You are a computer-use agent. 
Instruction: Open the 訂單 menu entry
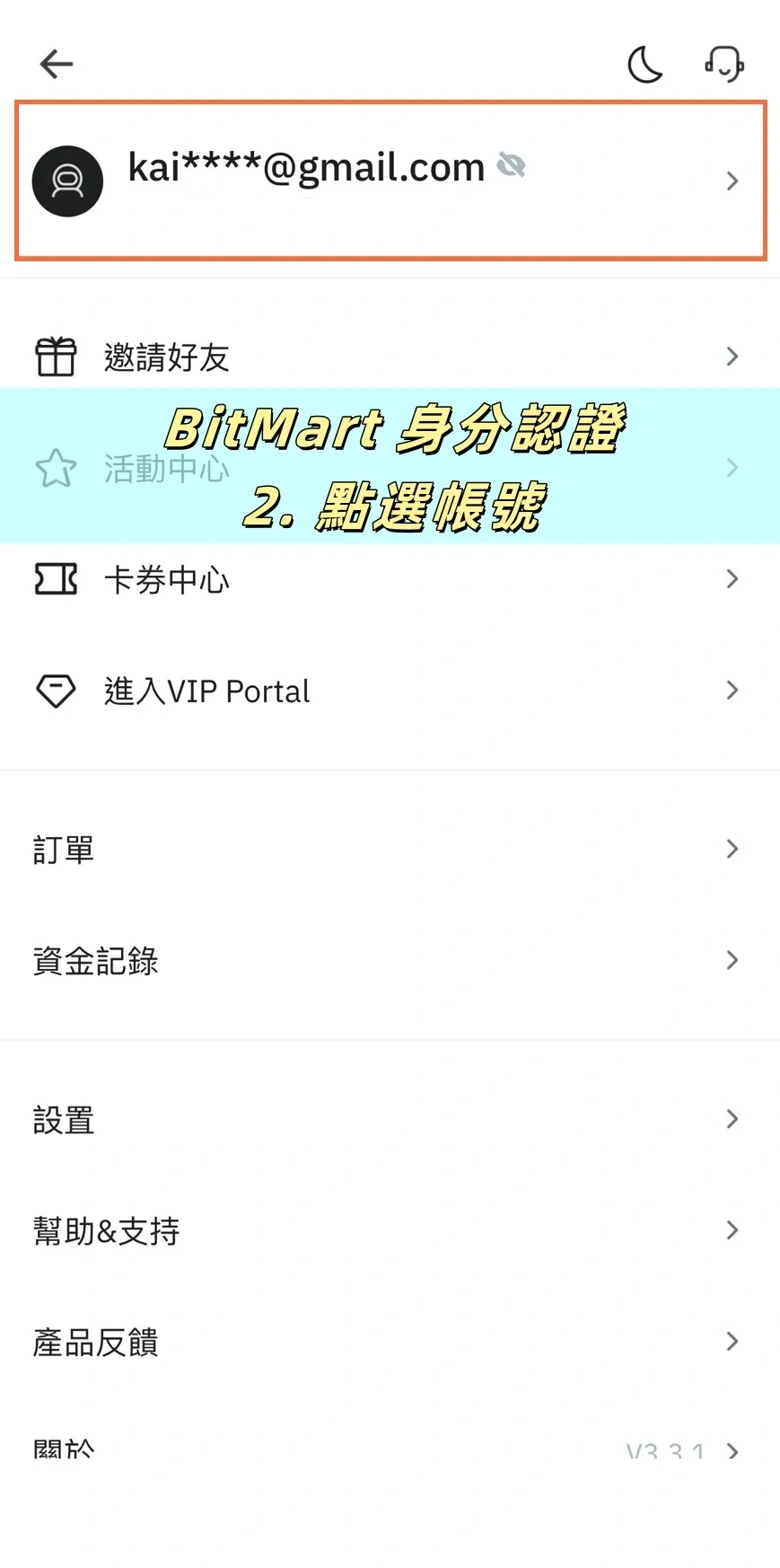[390, 848]
